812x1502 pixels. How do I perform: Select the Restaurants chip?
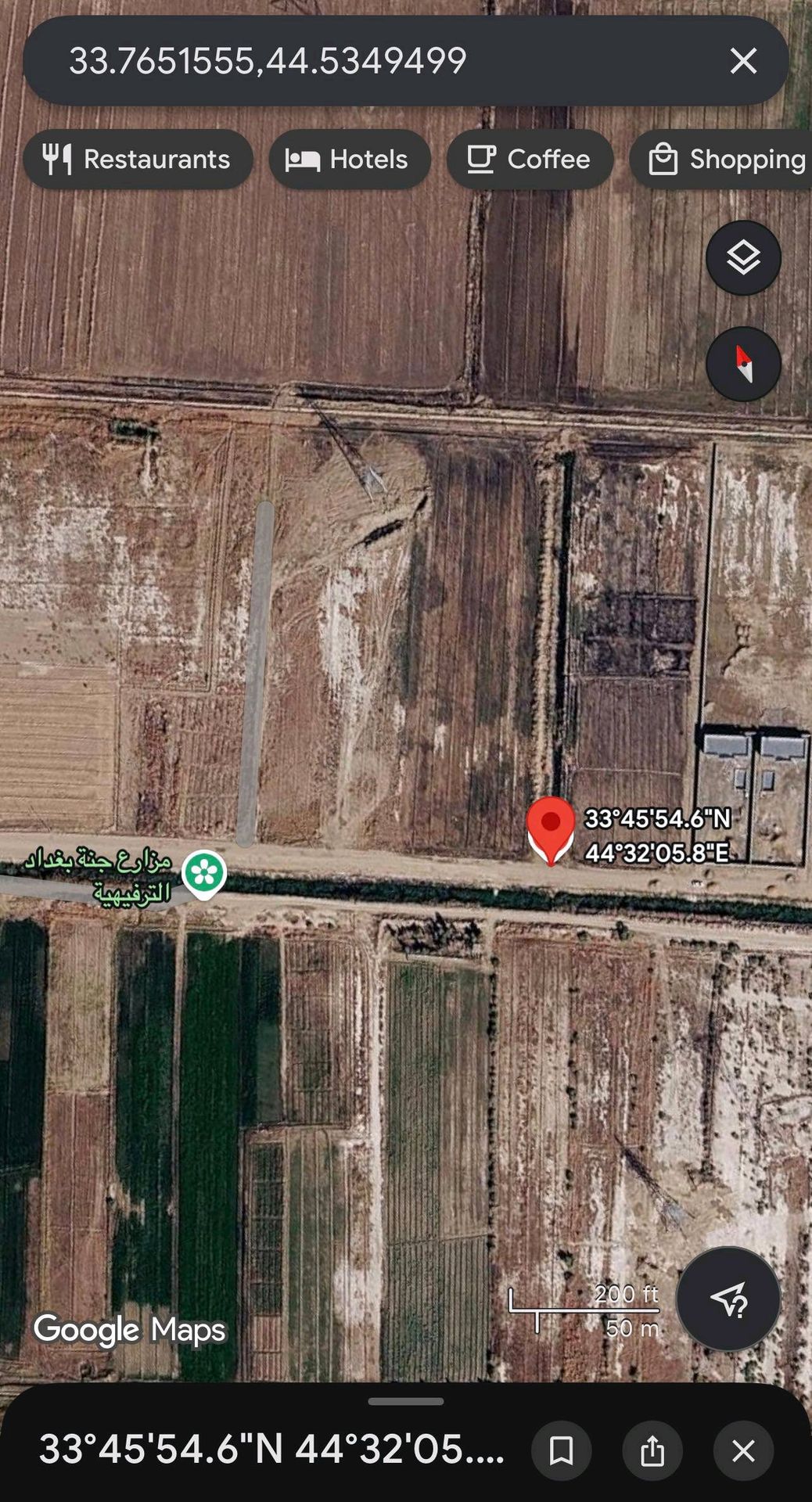pos(138,160)
